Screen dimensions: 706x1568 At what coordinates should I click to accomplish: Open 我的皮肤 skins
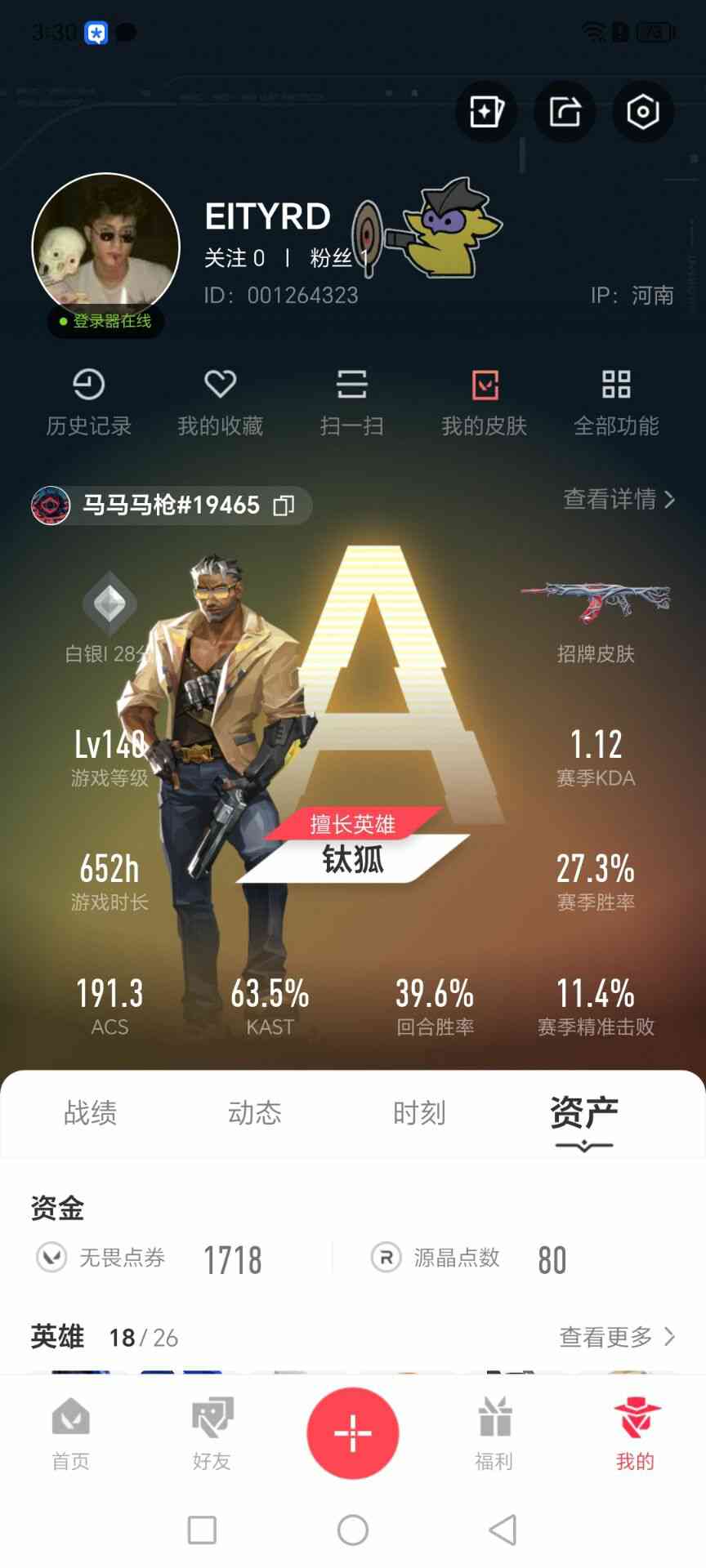tap(485, 403)
